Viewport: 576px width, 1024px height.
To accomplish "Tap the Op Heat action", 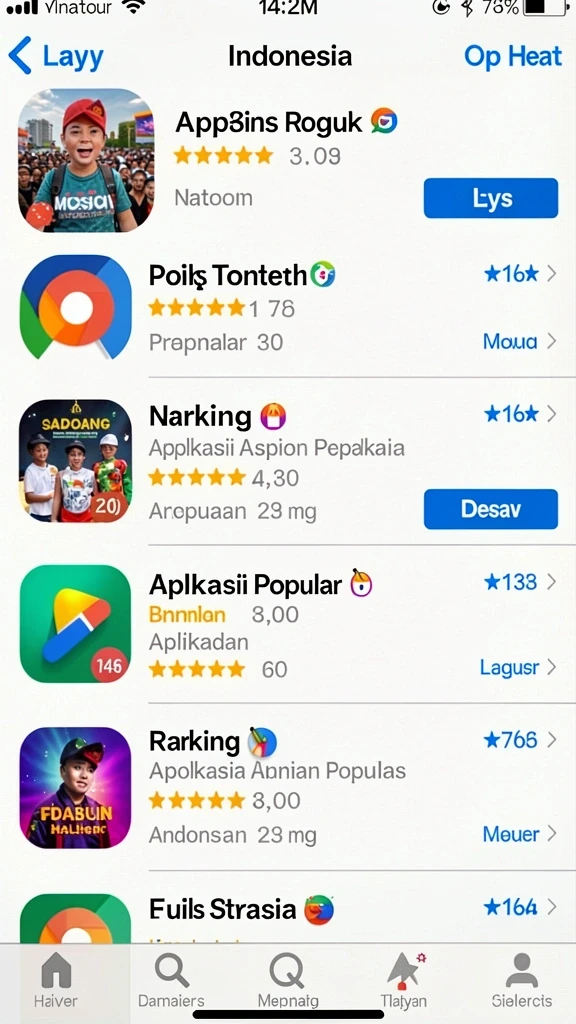I will [x=513, y=56].
